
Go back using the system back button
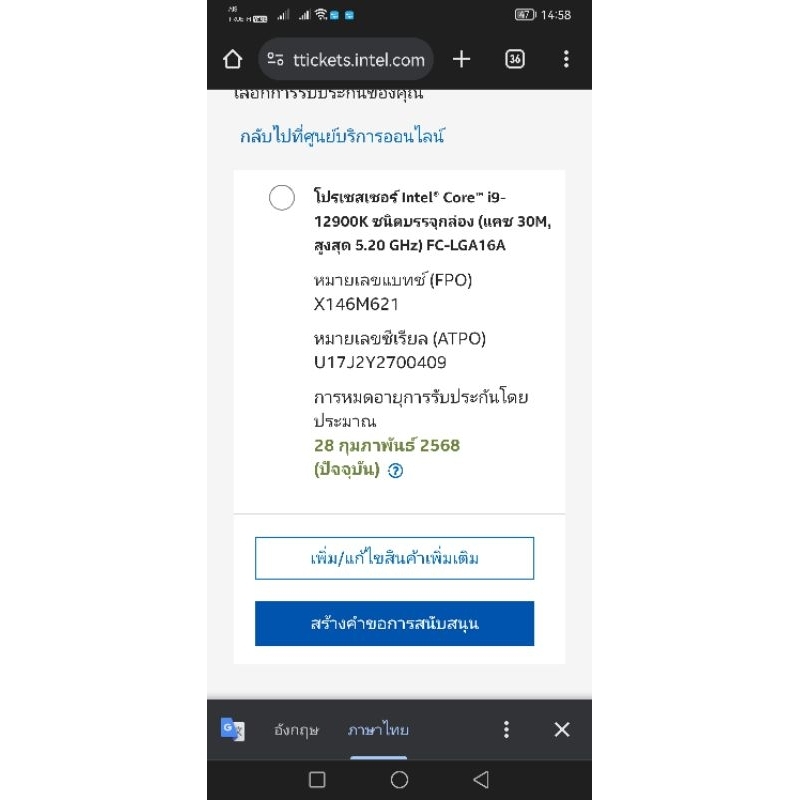coord(481,780)
